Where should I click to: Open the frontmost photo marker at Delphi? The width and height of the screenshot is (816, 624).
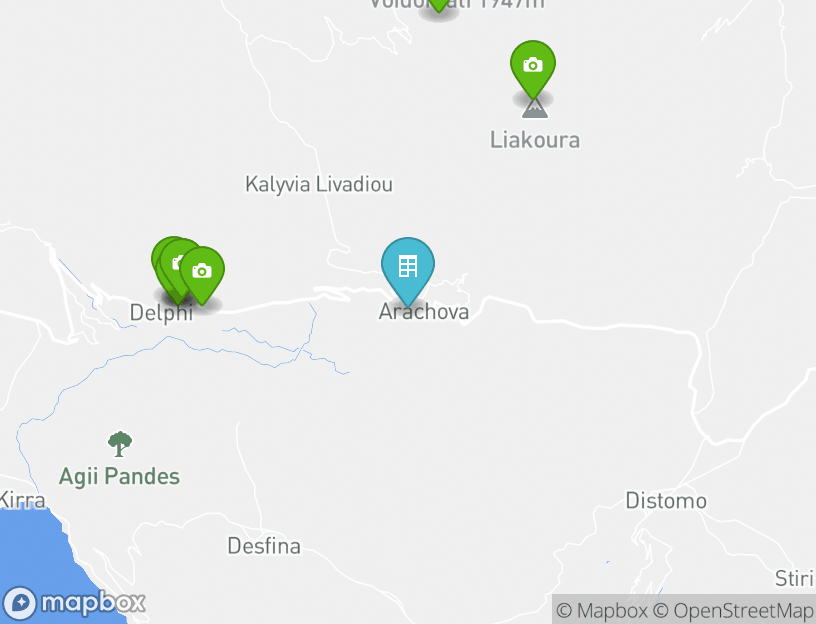click(202, 271)
